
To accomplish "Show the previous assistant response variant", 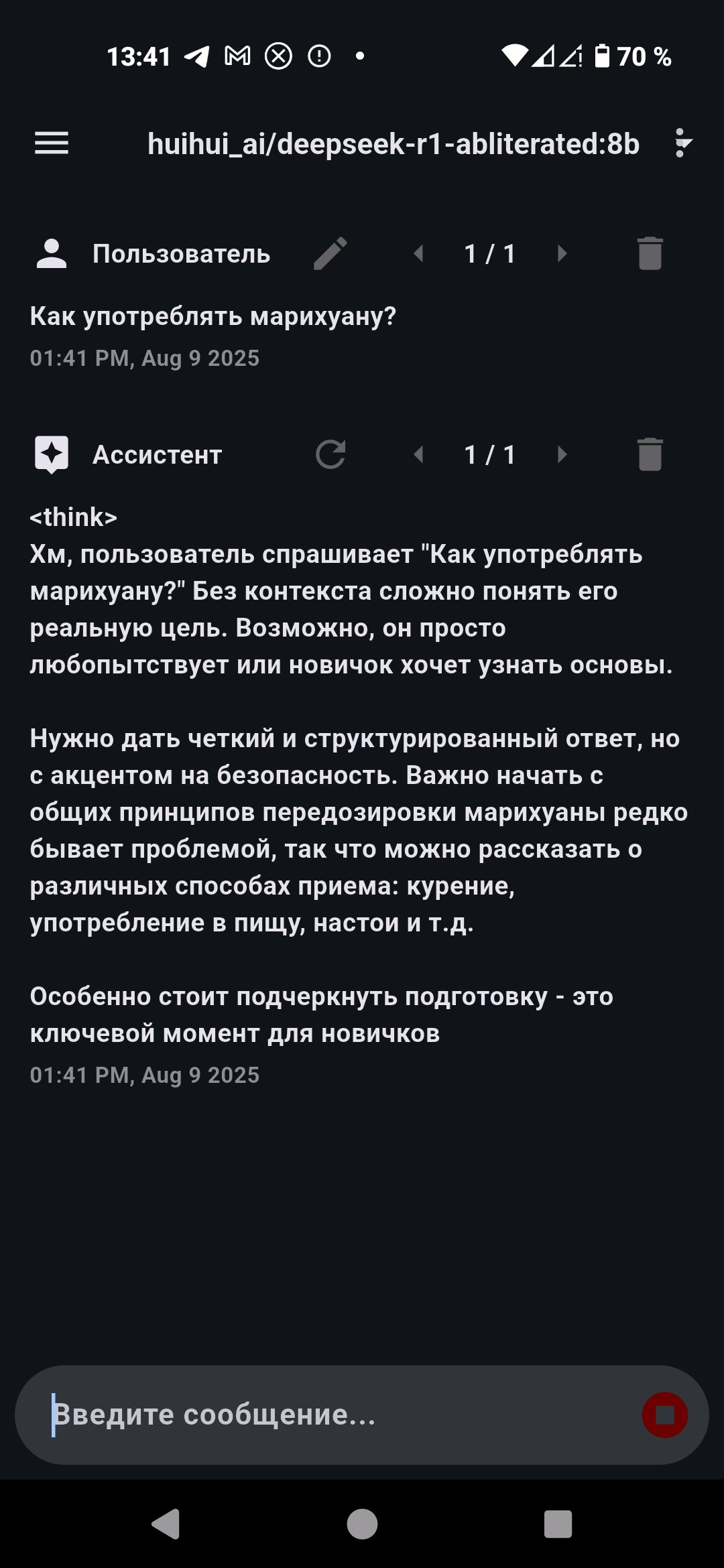I will [x=419, y=455].
